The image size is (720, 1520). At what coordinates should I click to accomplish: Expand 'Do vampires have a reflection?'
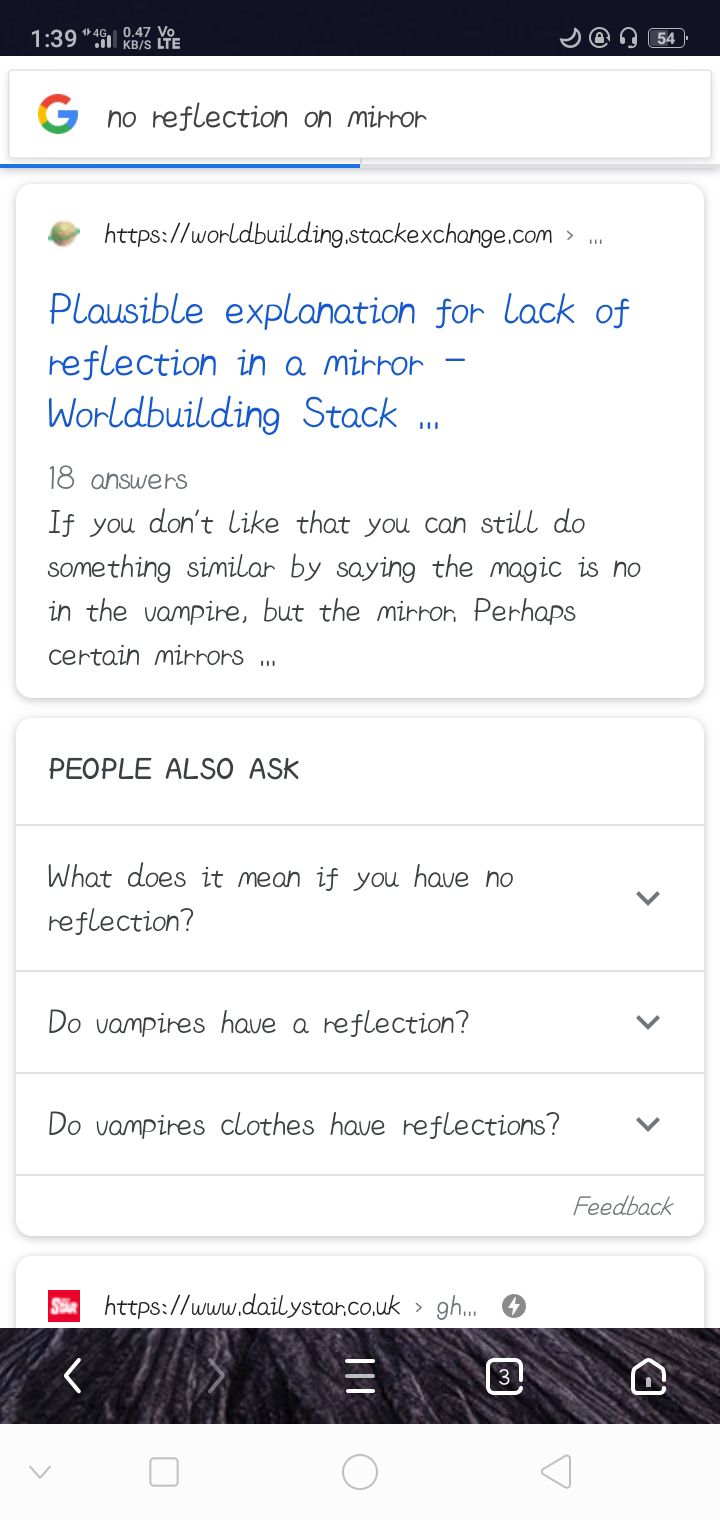360,1022
